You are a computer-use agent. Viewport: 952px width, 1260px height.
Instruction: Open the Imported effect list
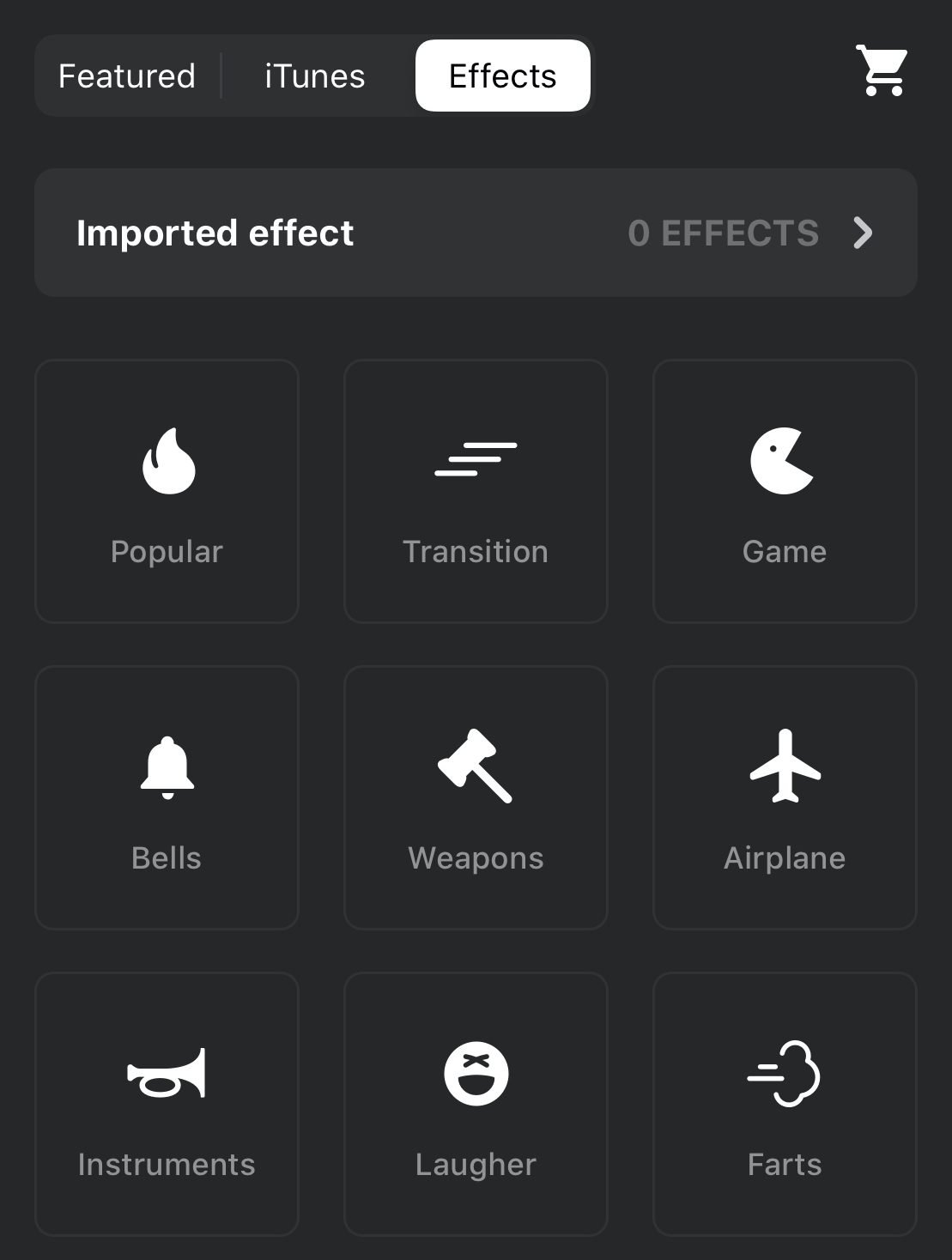click(x=215, y=233)
